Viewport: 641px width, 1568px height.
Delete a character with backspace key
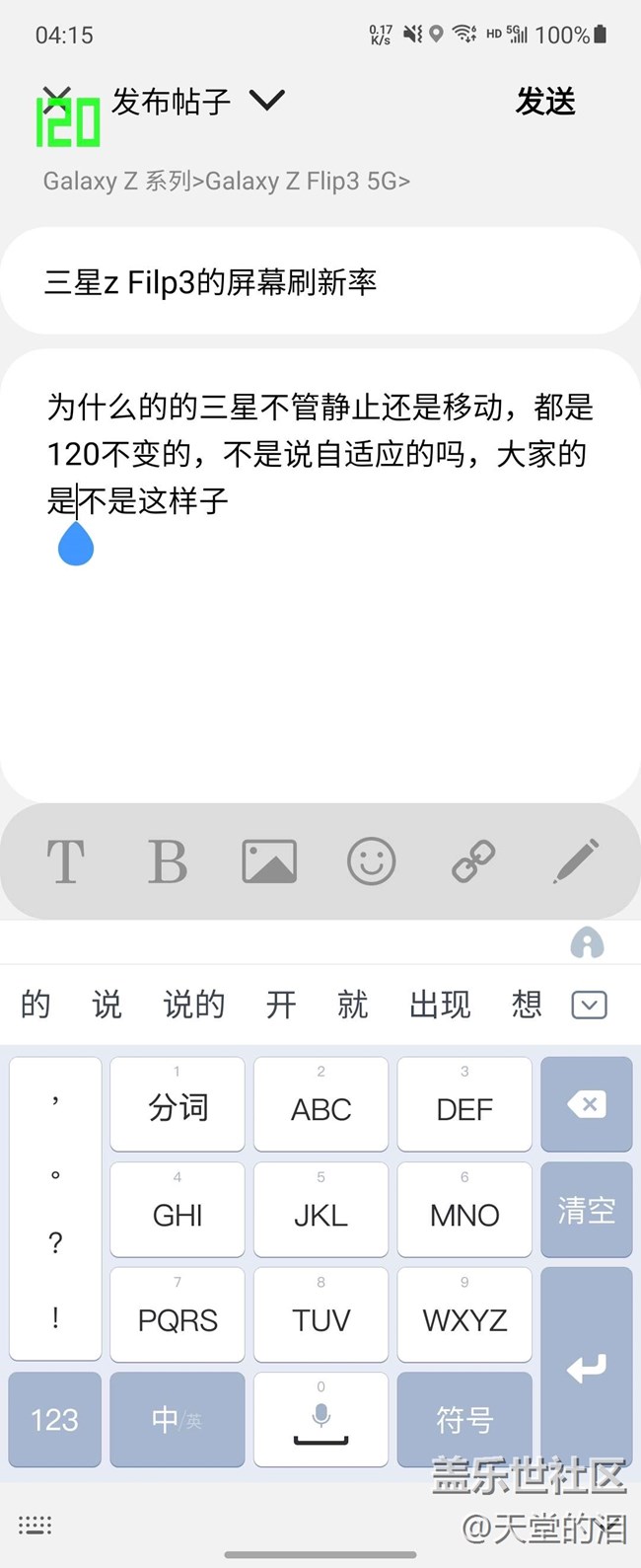pos(587,1104)
